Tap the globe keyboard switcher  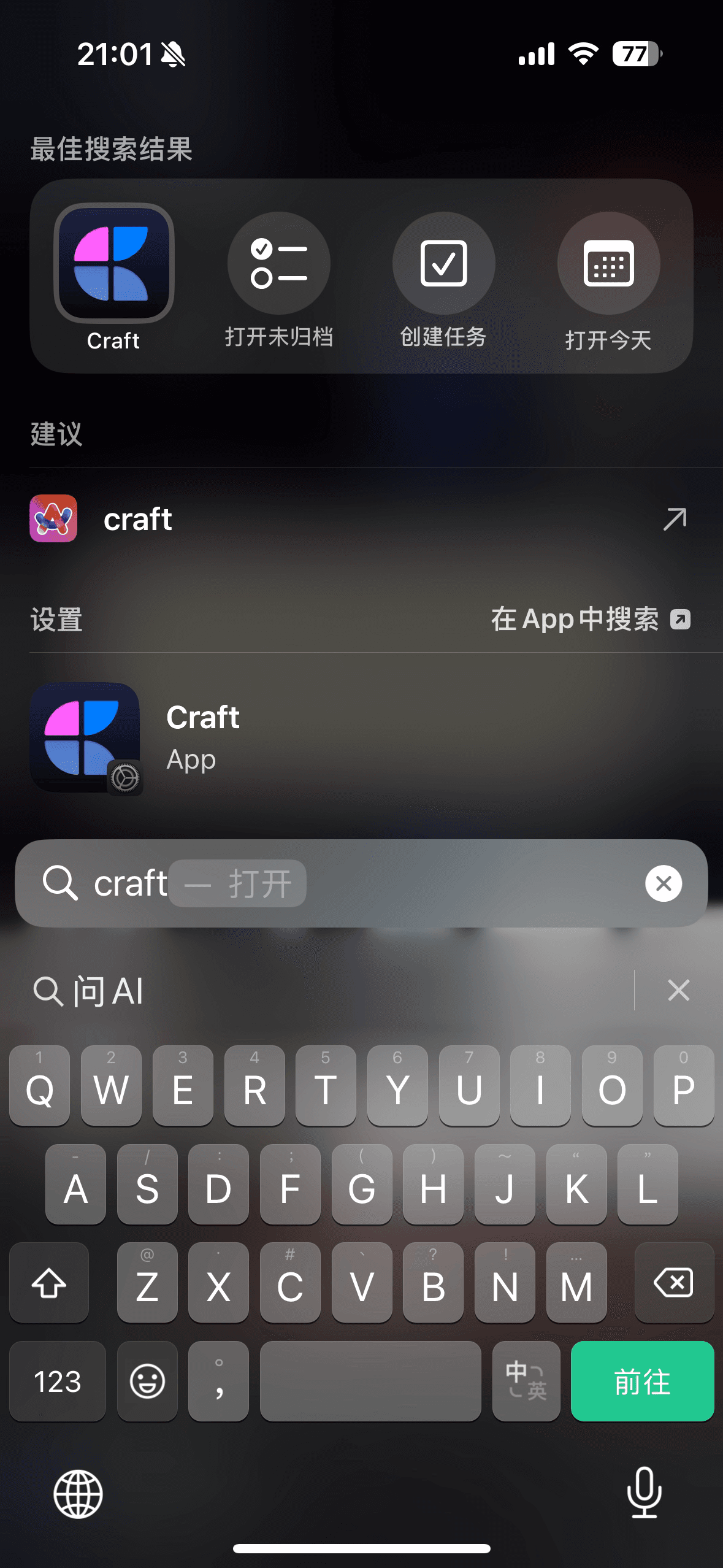(x=78, y=1494)
